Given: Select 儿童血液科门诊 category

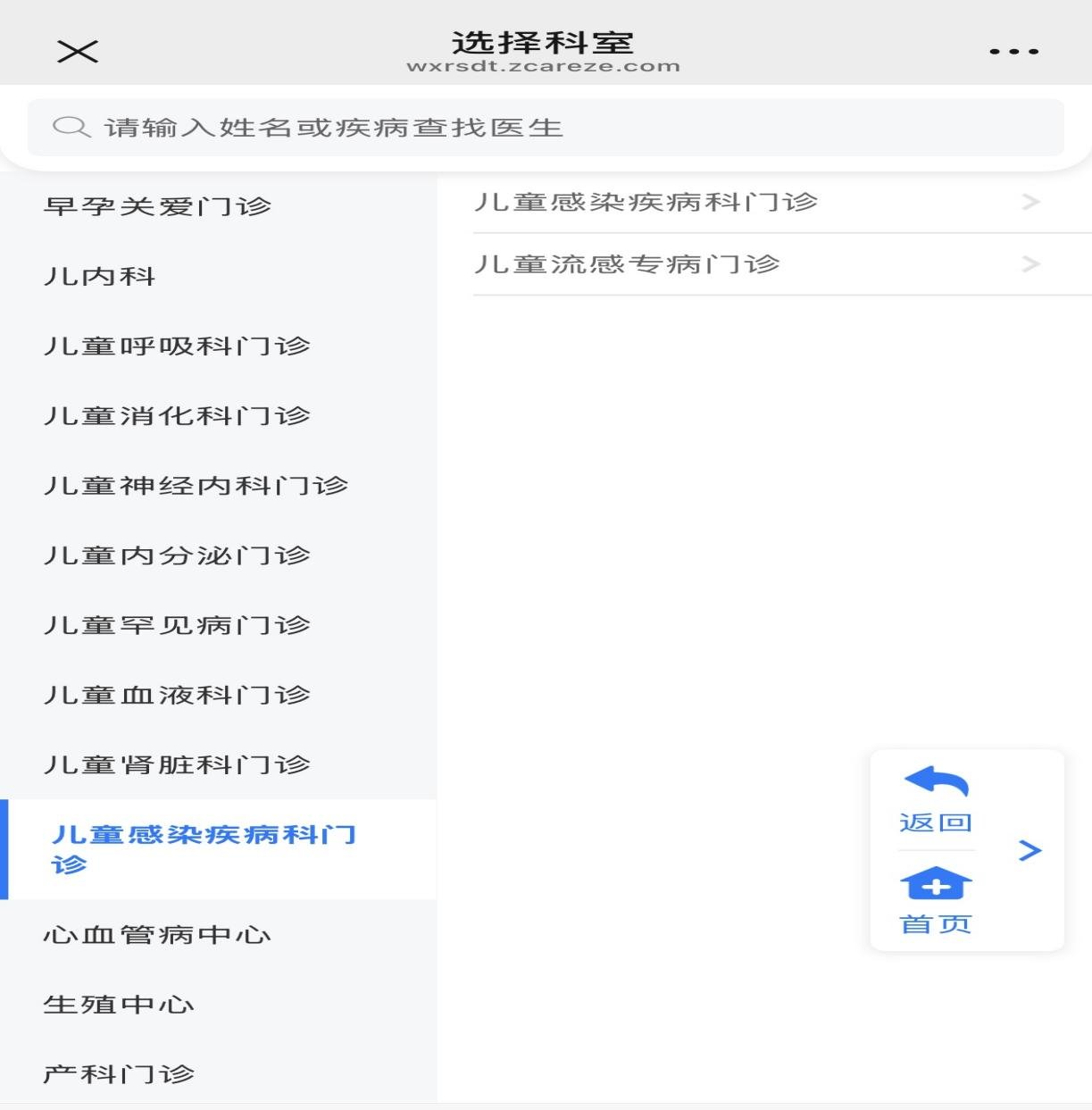Looking at the screenshot, I should click(x=176, y=695).
